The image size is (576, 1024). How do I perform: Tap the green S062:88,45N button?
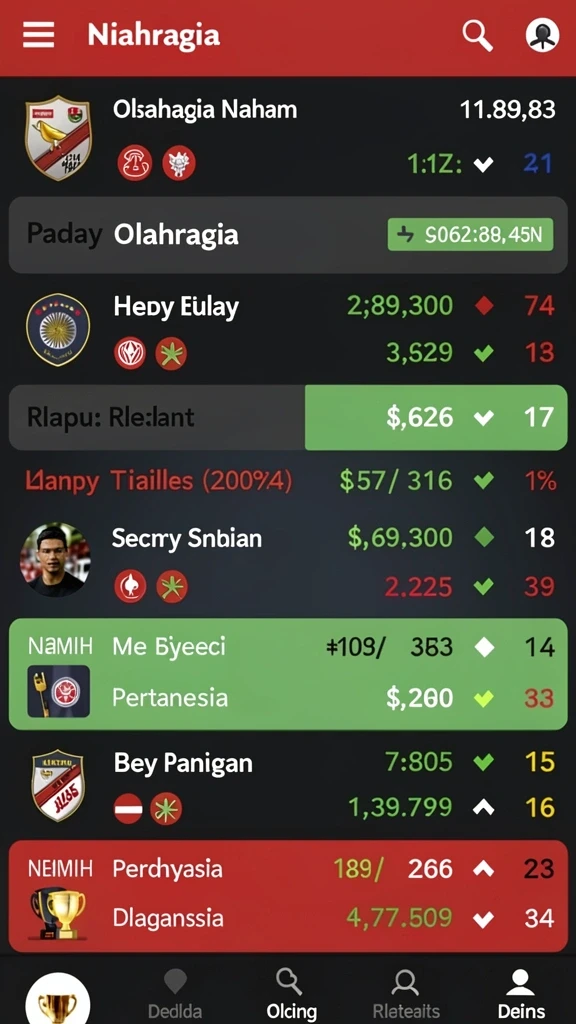point(470,234)
